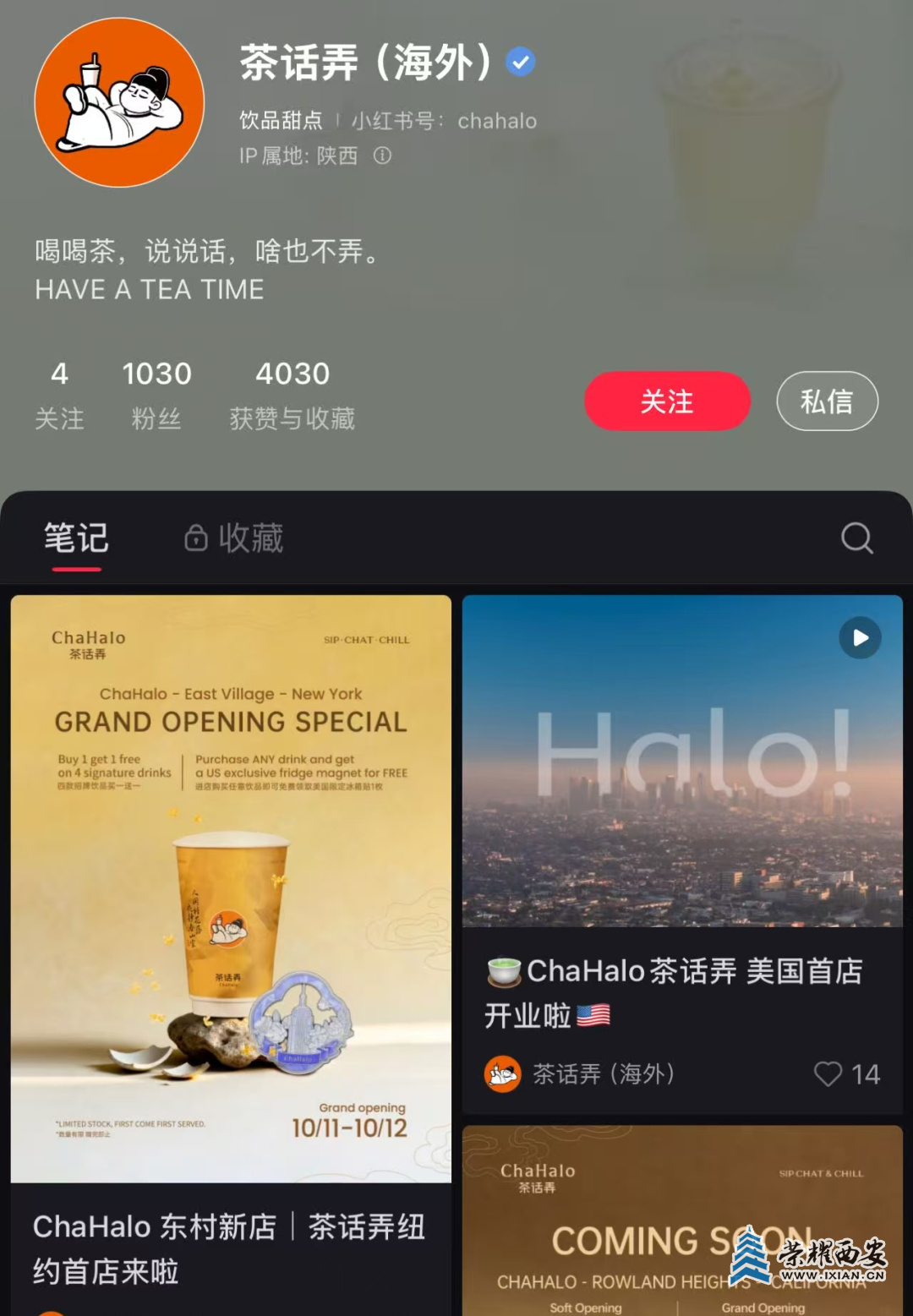Open the East Village grand opening note
This screenshot has height=1316, width=913.
pyautogui.click(x=231, y=887)
